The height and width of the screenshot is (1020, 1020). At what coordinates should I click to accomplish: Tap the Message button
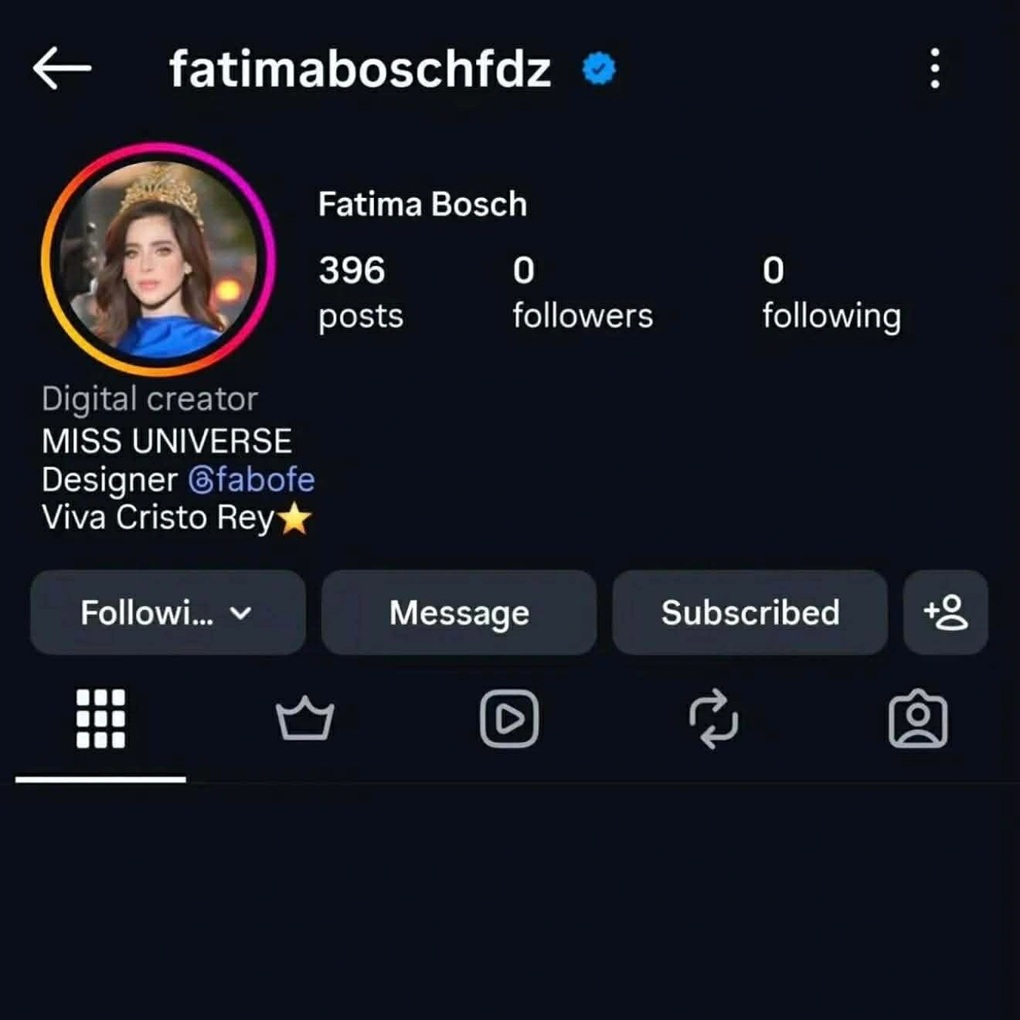pyautogui.click(x=459, y=613)
